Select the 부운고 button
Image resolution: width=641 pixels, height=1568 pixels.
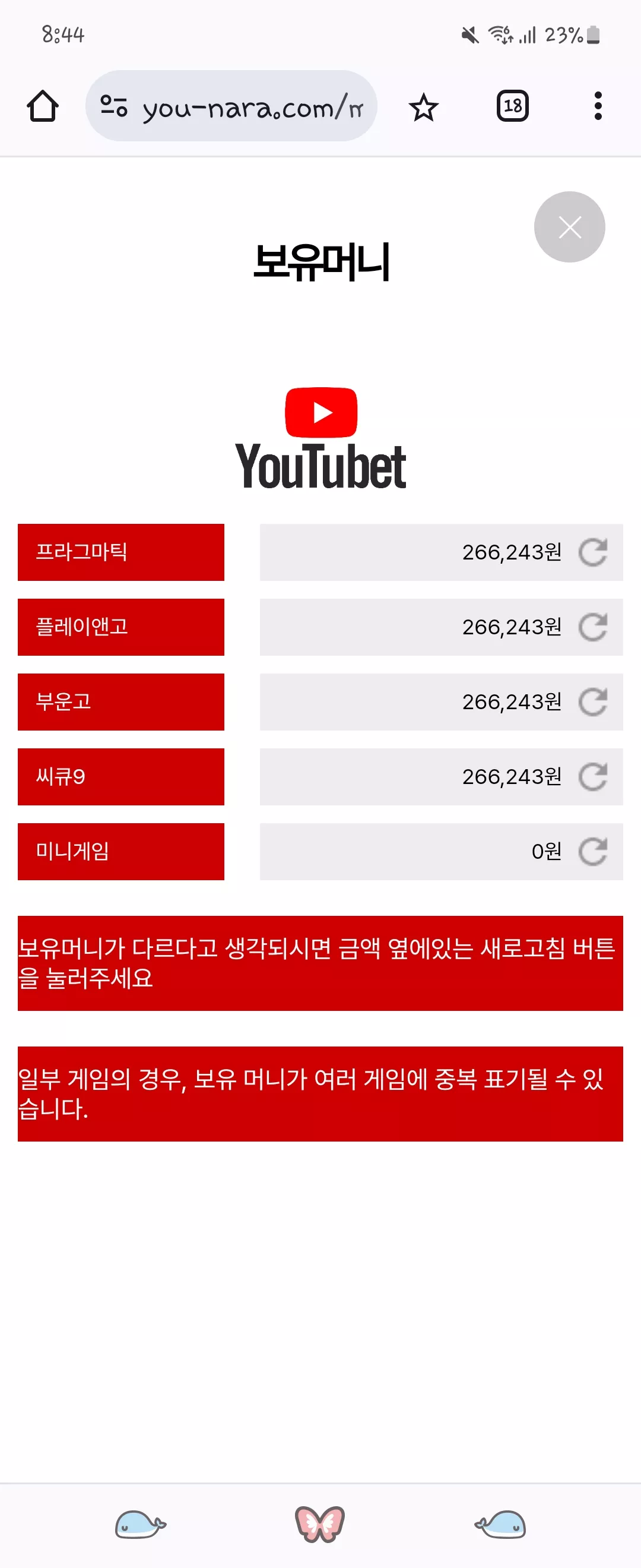121,702
